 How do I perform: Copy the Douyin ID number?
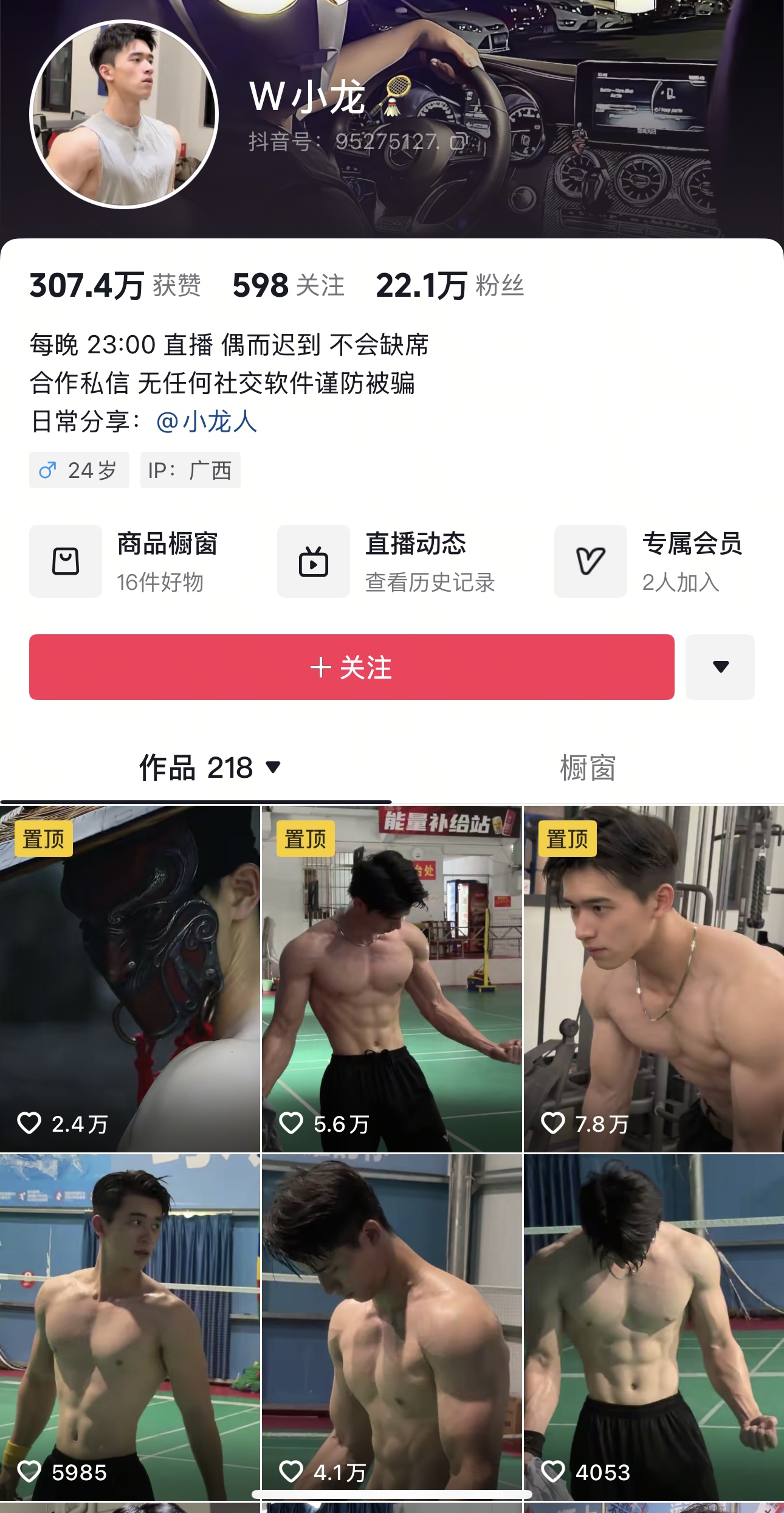457,142
